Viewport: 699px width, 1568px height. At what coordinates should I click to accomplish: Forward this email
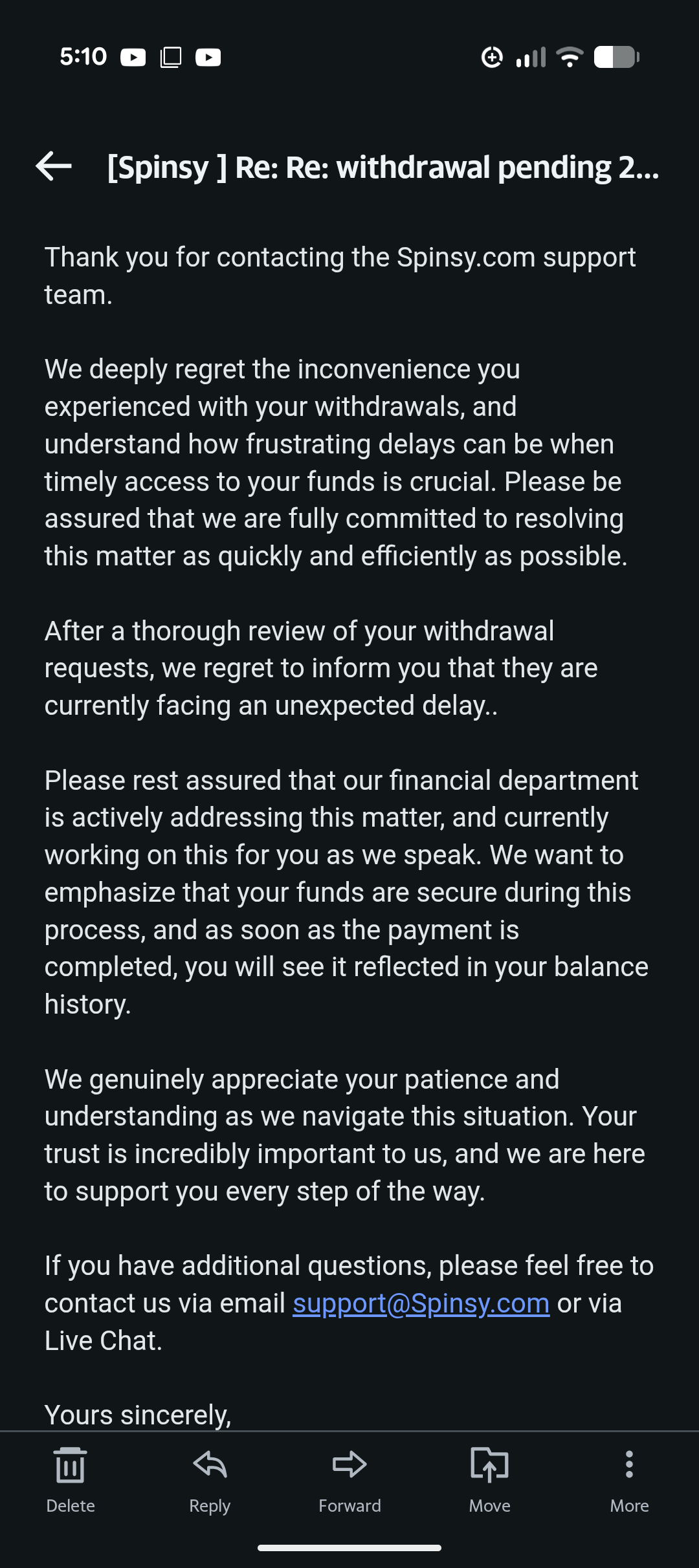tap(349, 1479)
